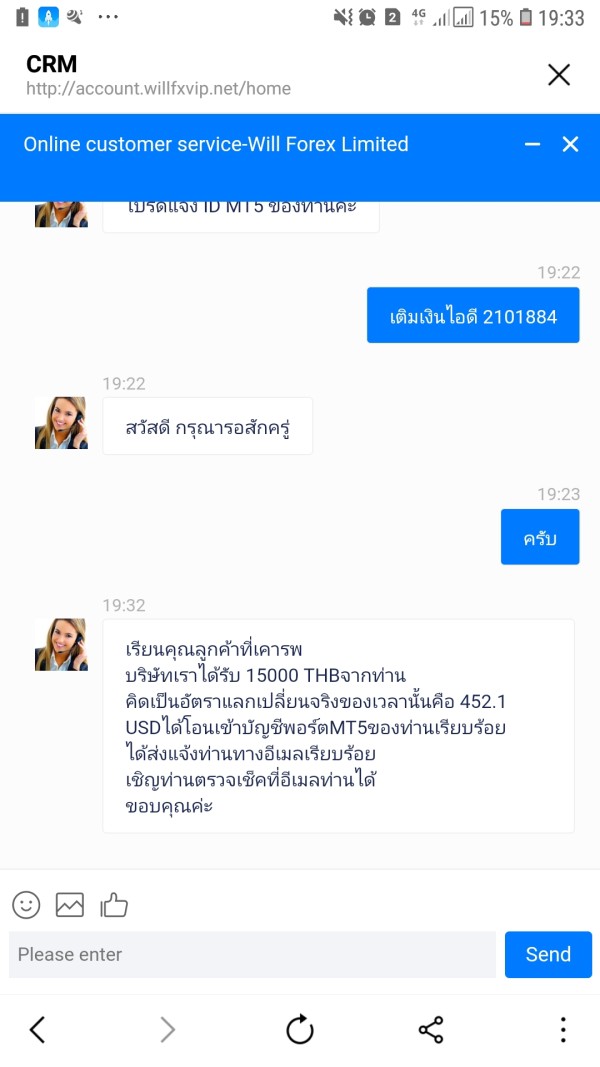Open the browser overflow menu

point(563,1030)
